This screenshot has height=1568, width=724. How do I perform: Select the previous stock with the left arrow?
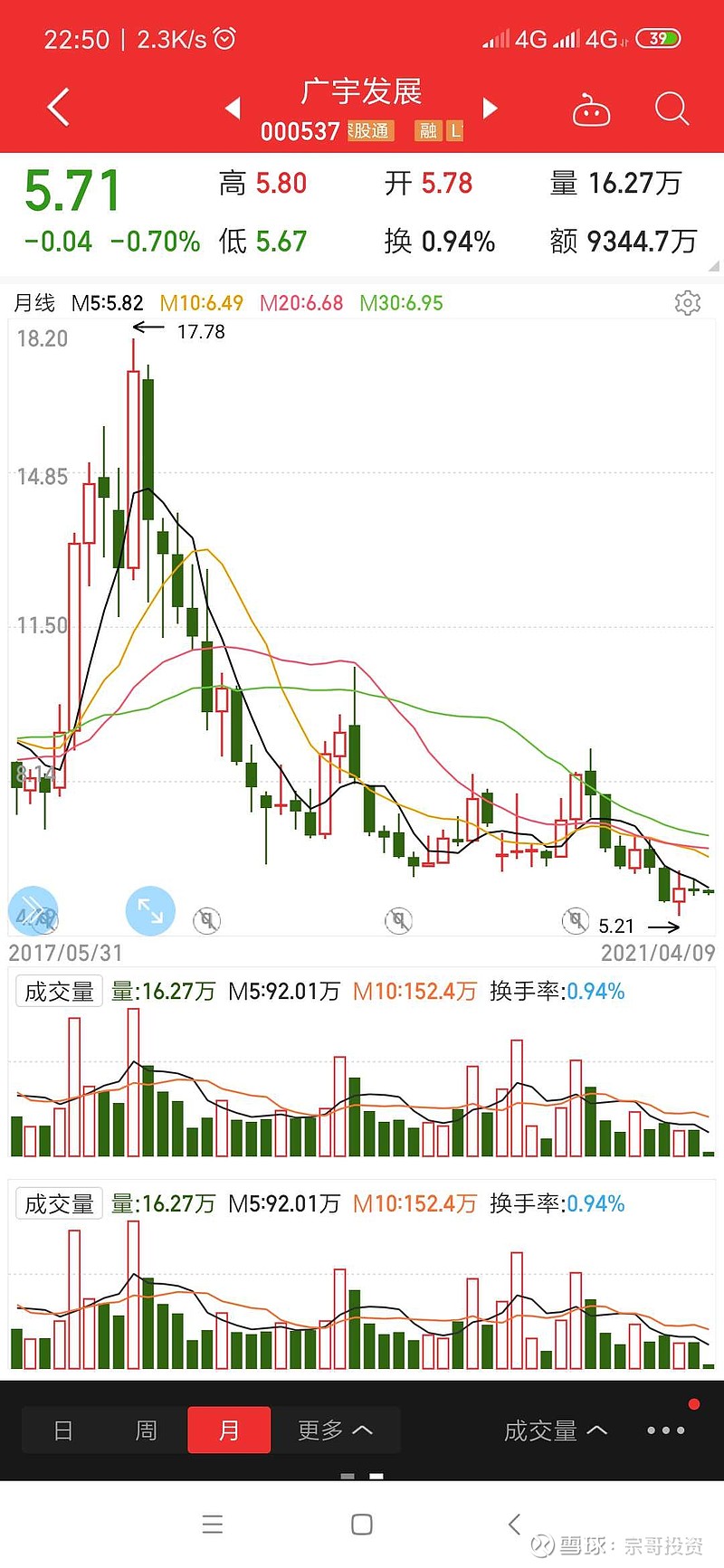point(233,108)
